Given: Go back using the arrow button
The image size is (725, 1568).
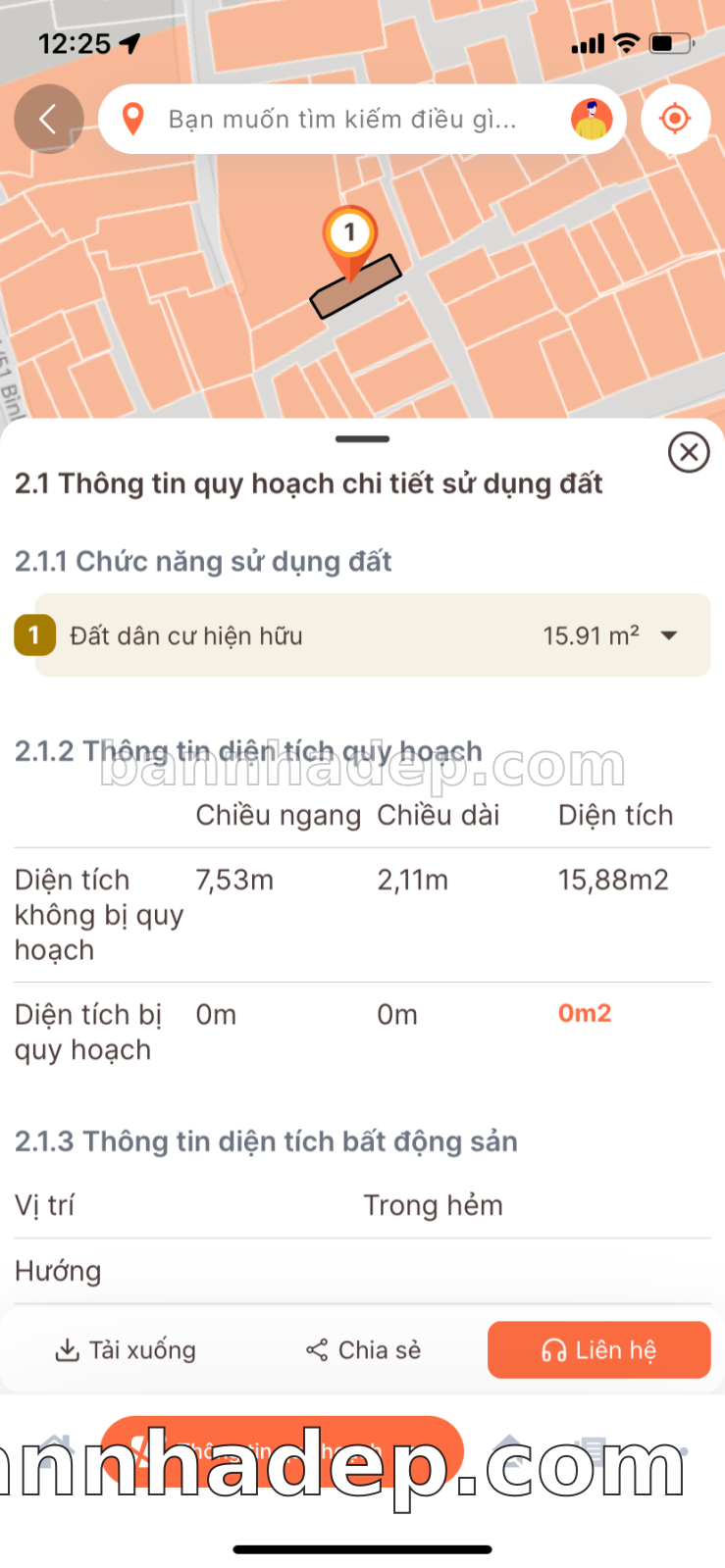Looking at the screenshot, I should pyautogui.click(x=48, y=119).
